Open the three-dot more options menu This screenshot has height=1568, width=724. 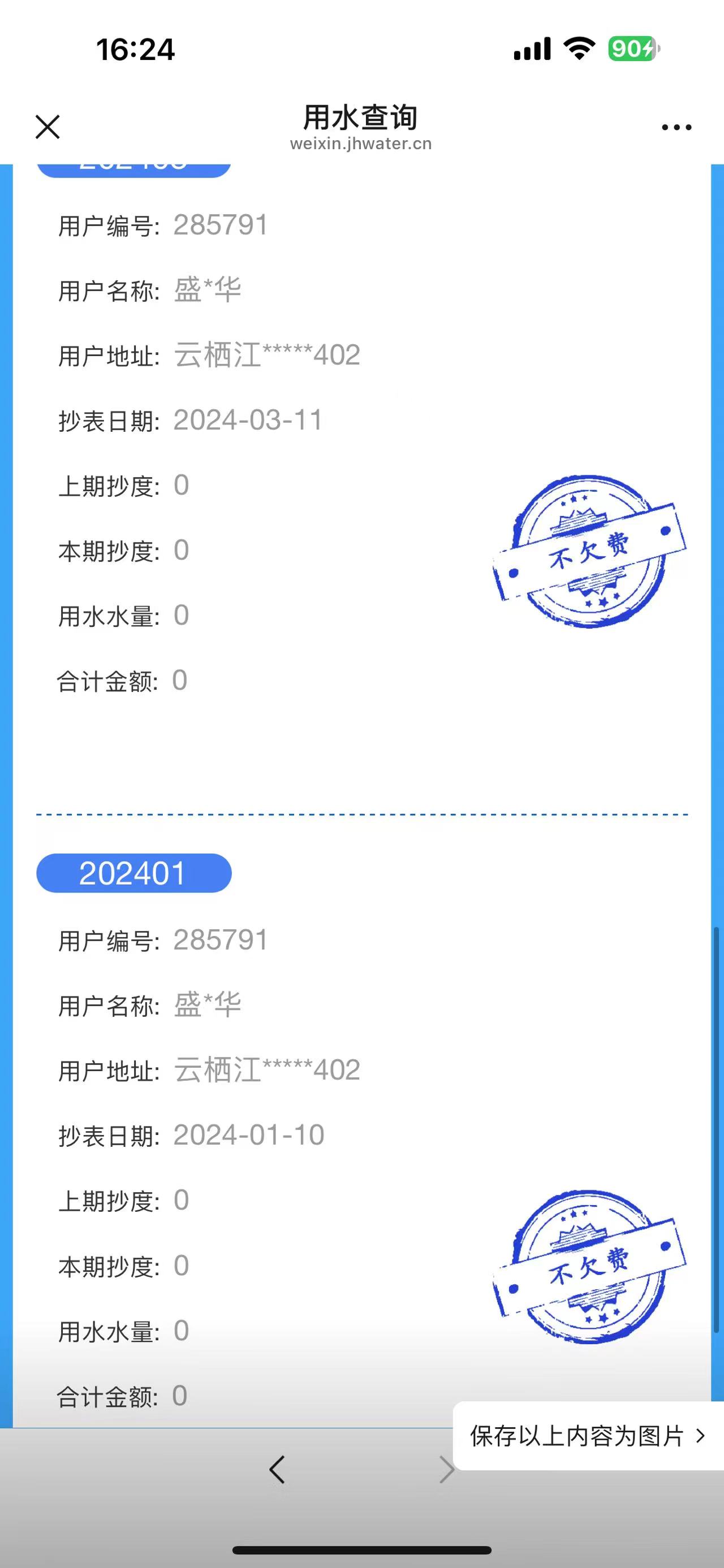pos(676,127)
